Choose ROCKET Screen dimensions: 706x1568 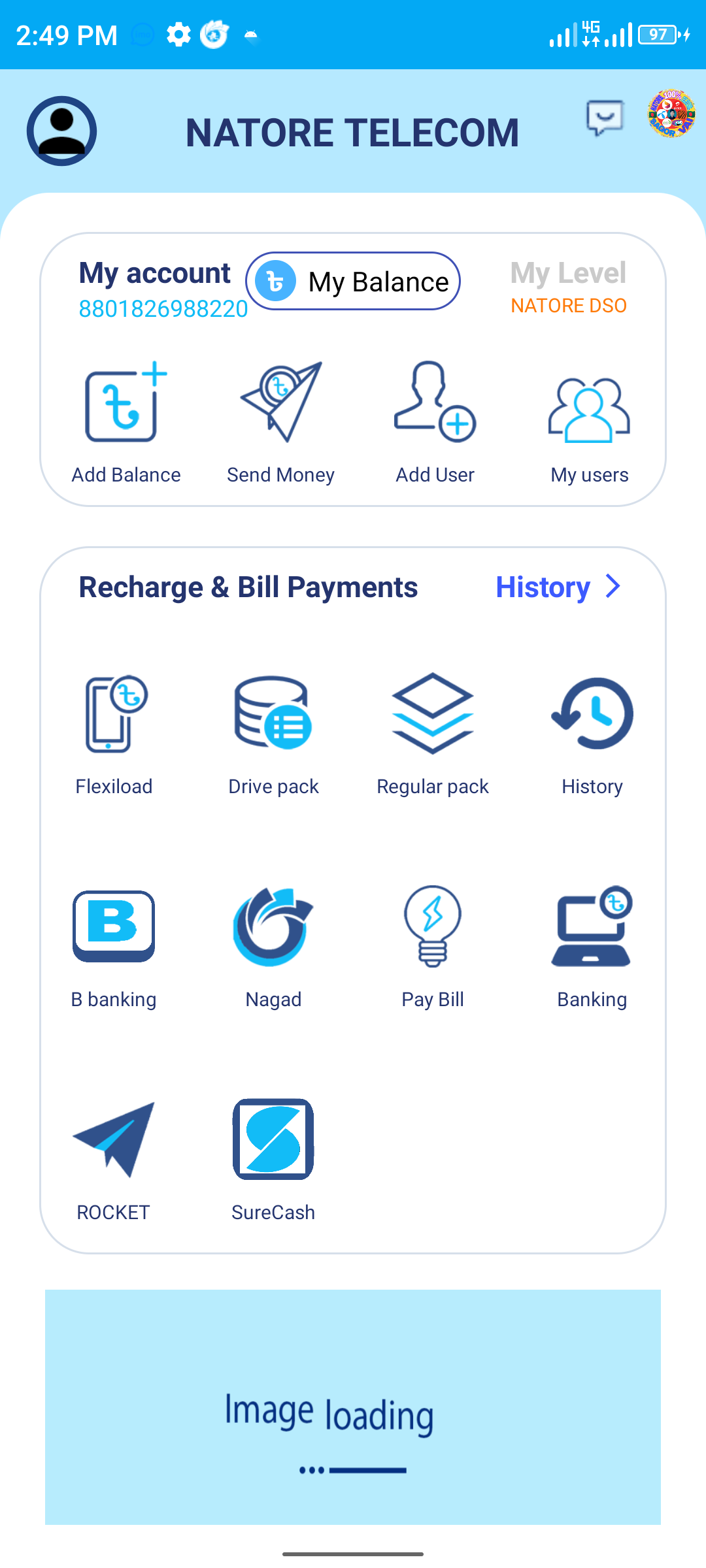pyautogui.click(x=114, y=1160)
